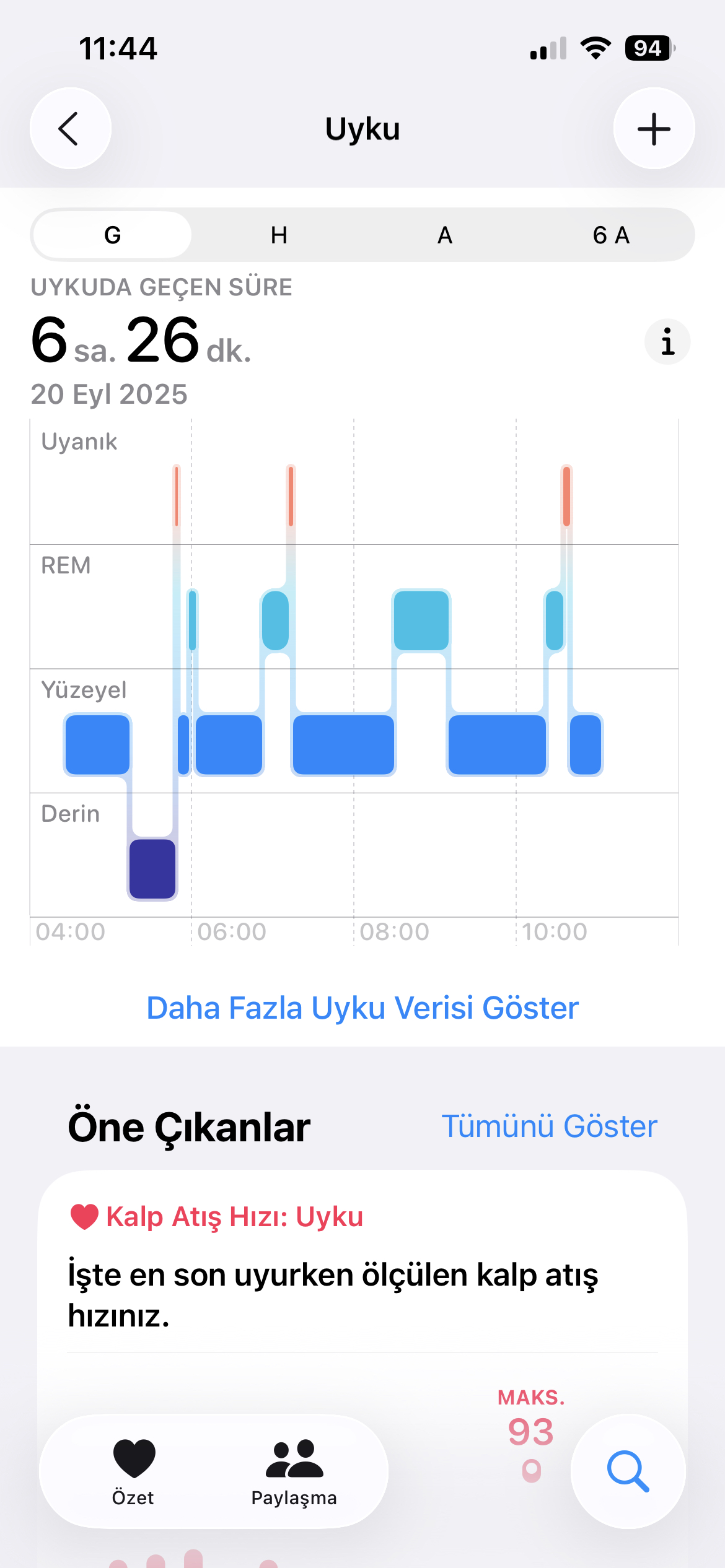Image resolution: width=725 pixels, height=1568 pixels.
Task: Switch to the H weekly view
Action: coord(279,235)
